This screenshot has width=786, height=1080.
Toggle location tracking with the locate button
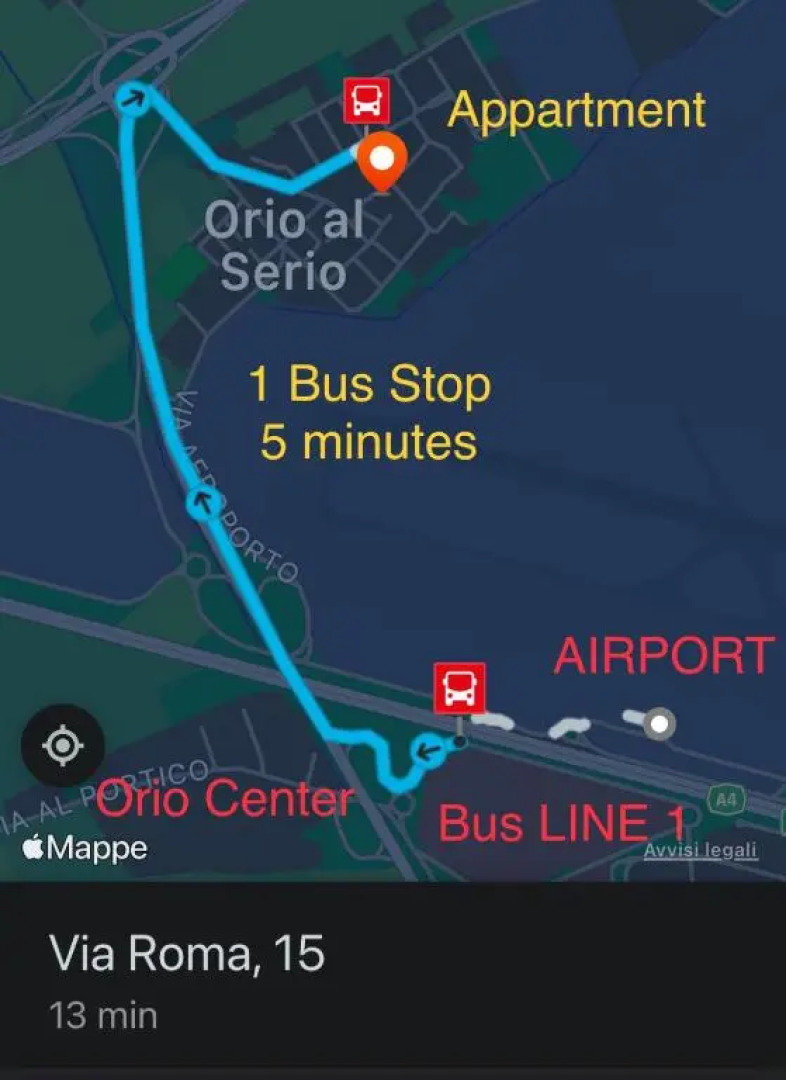point(62,745)
